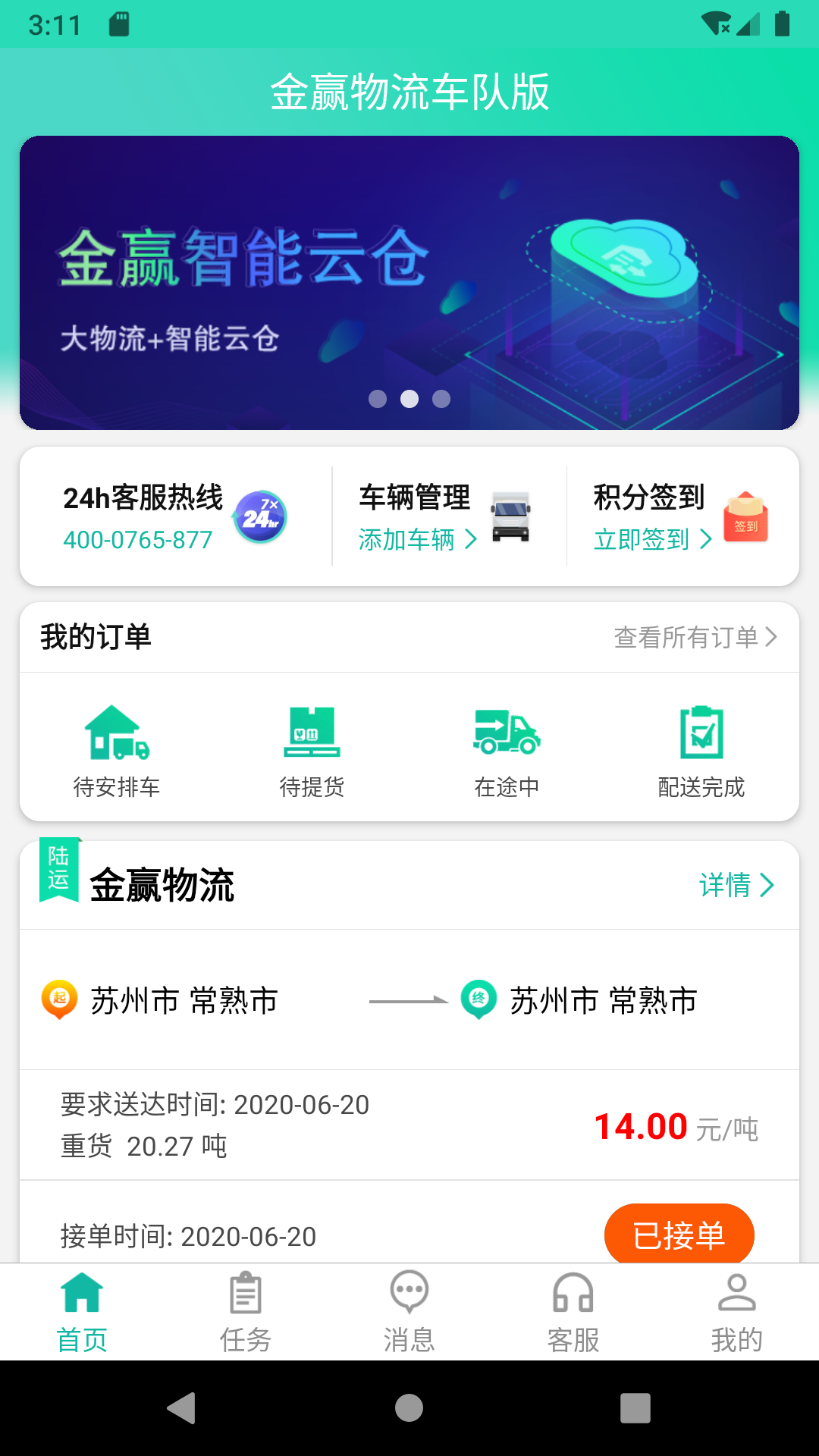The image size is (819, 1456).
Task: Open the 金赢智能云仓 banner
Action: pyautogui.click(x=409, y=281)
